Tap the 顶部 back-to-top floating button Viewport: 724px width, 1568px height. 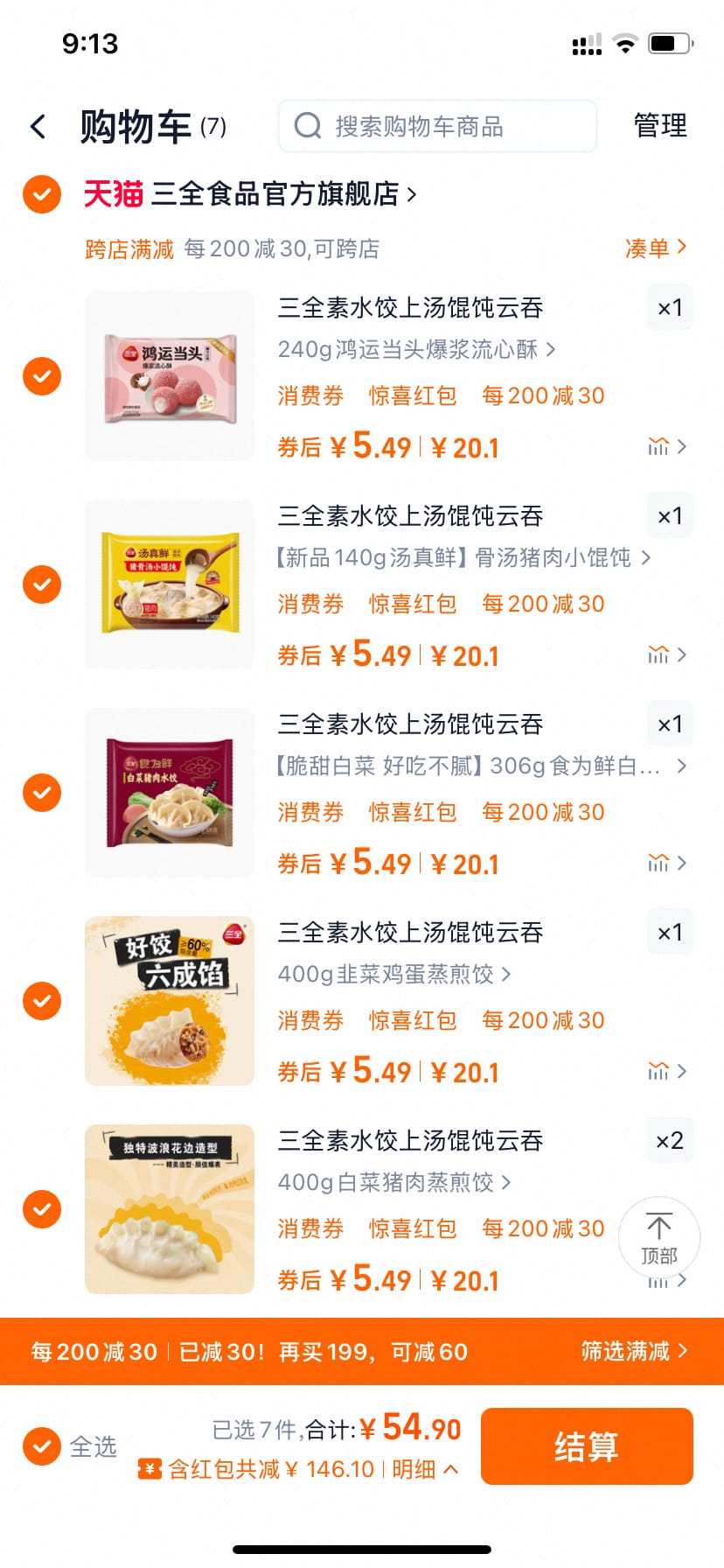(x=658, y=1237)
